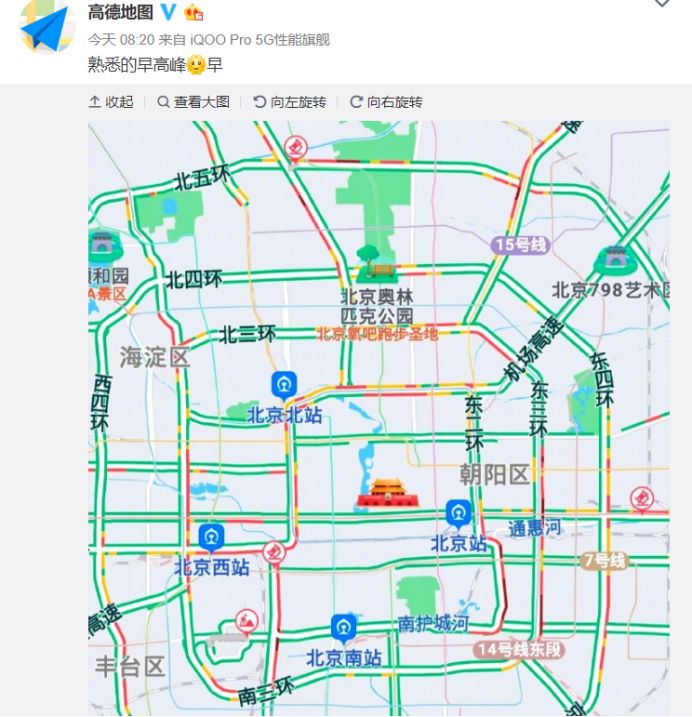Image resolution: width=692 pixels, height=717 pixels.
Task: Open the 高德地图 profile avatar
Action: [x=47, y=26]
